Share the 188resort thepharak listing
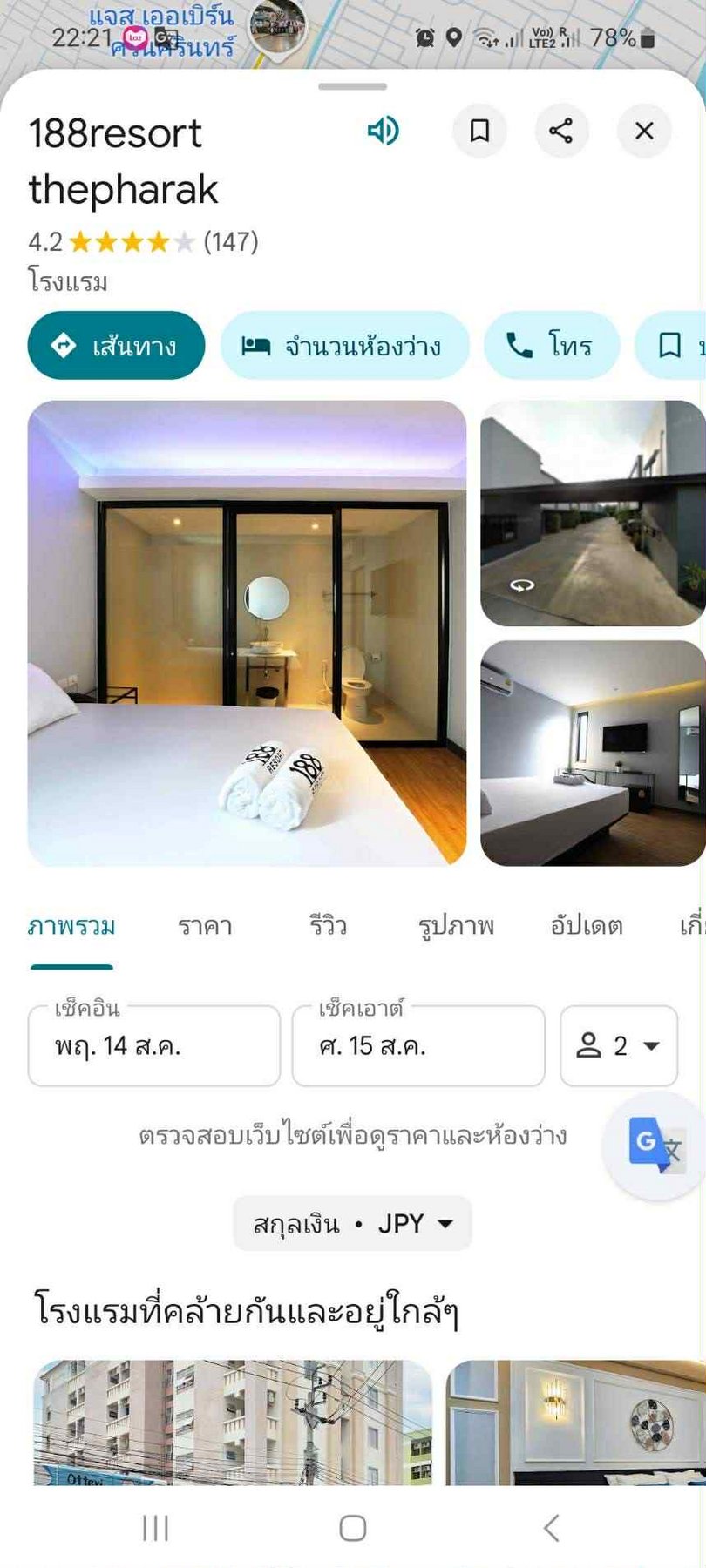 point(561,131)
